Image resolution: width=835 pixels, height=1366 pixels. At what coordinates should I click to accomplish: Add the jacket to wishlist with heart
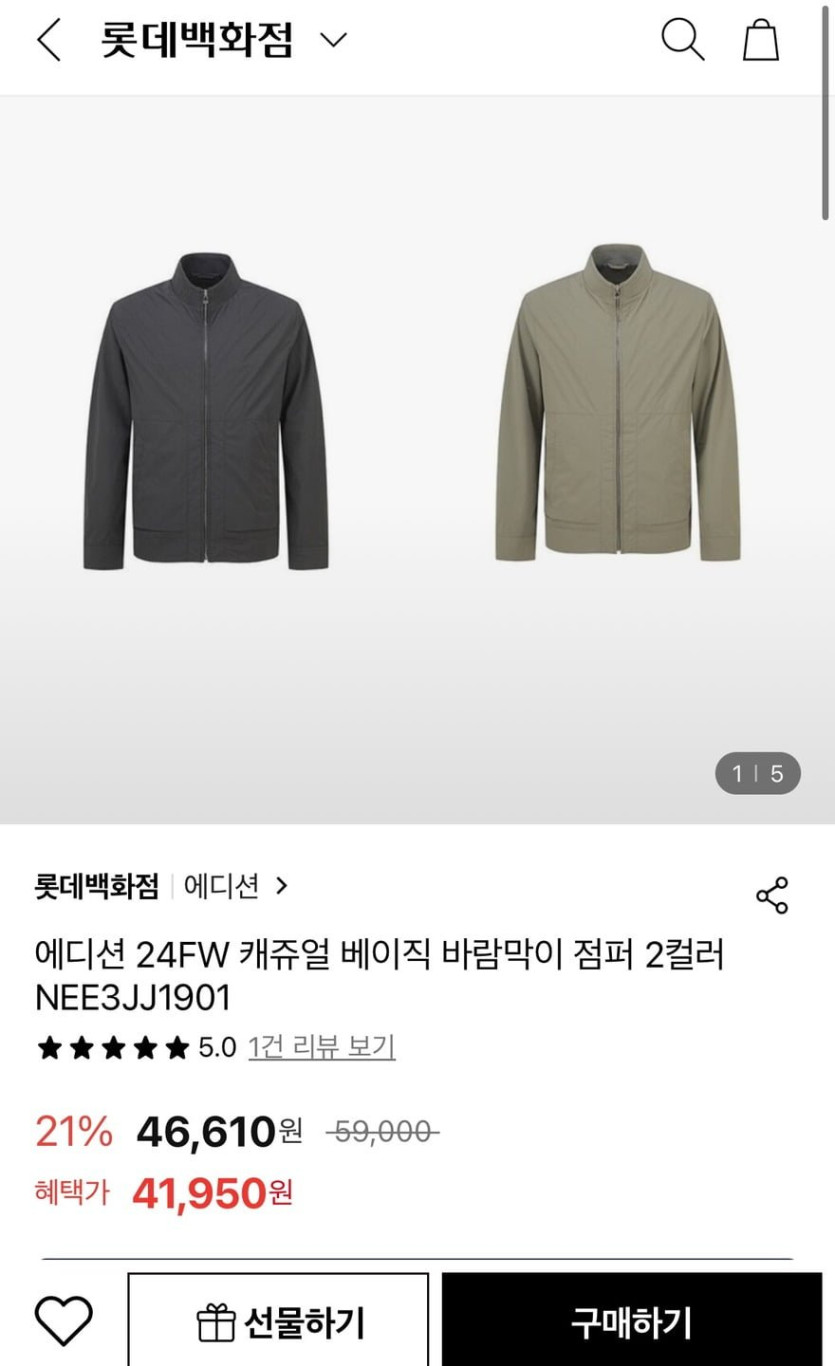click(x=63, y=1321)
